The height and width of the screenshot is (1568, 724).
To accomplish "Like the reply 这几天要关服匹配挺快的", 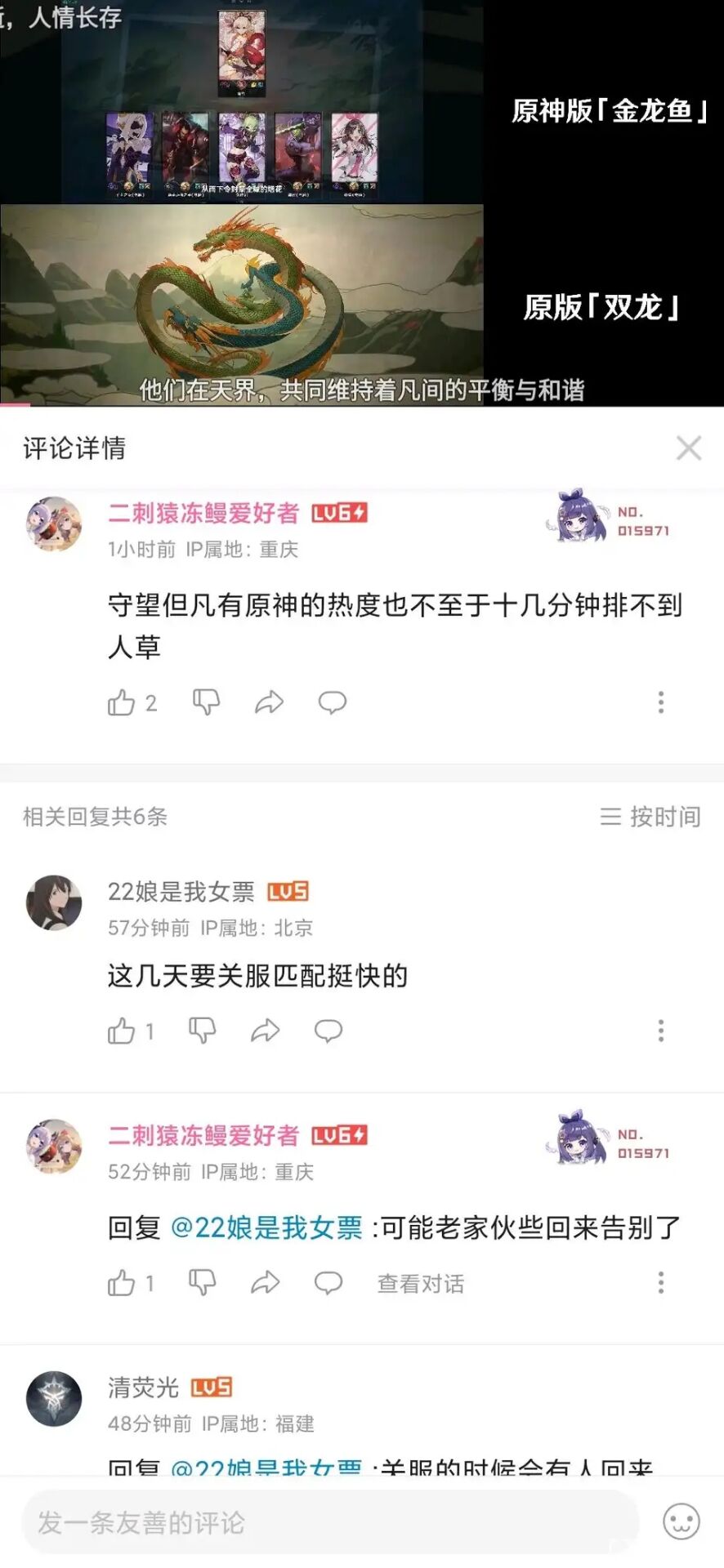I will (x=122, y=1031).
